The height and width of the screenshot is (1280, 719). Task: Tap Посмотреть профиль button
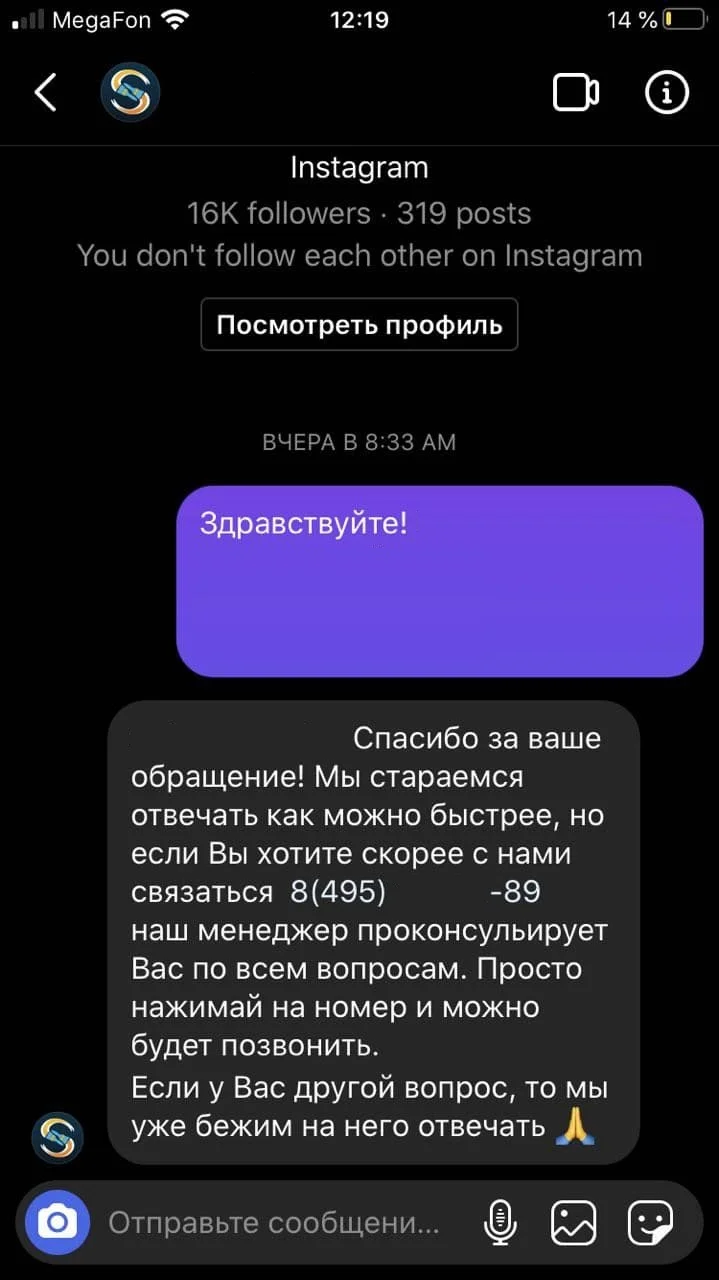click(359, 324)
